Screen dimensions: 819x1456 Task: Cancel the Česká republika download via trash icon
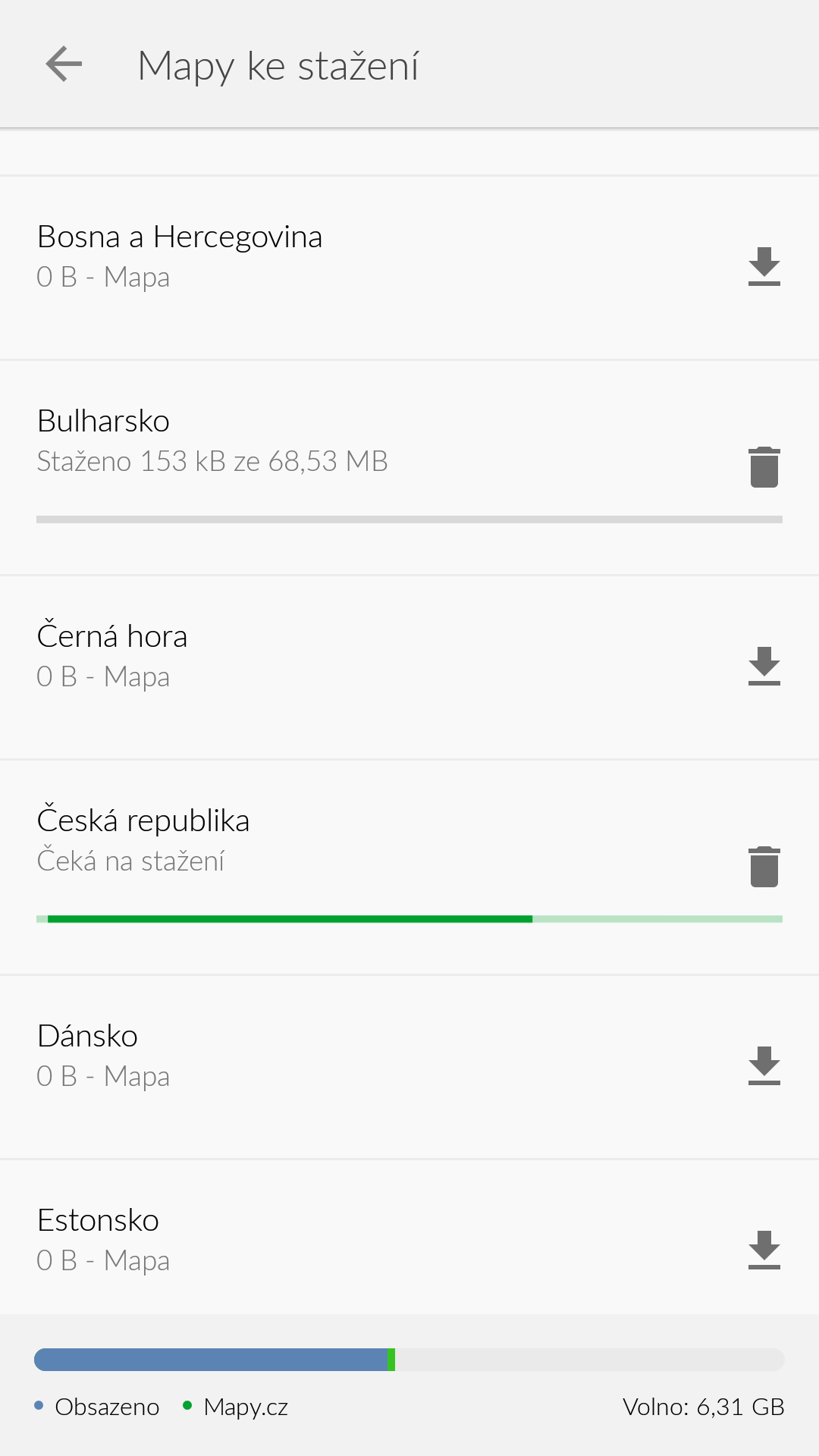(764, 867)
